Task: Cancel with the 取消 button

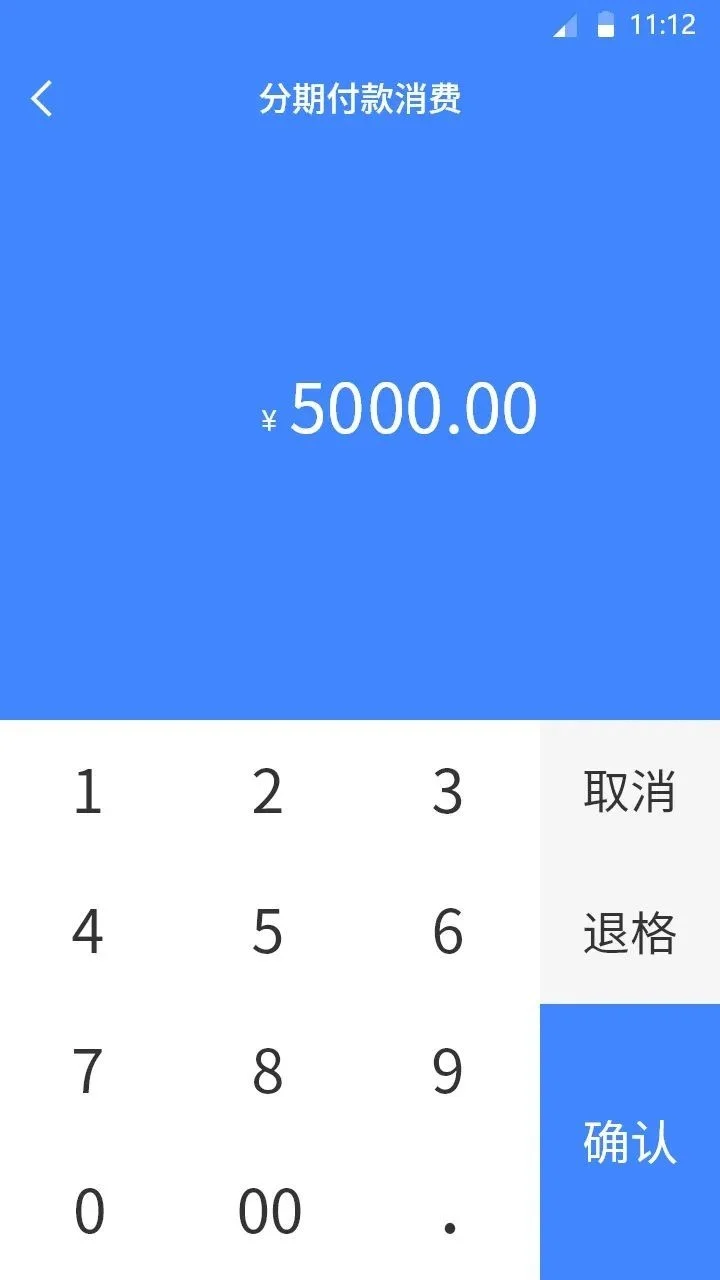Action: [x=630, y=791]
